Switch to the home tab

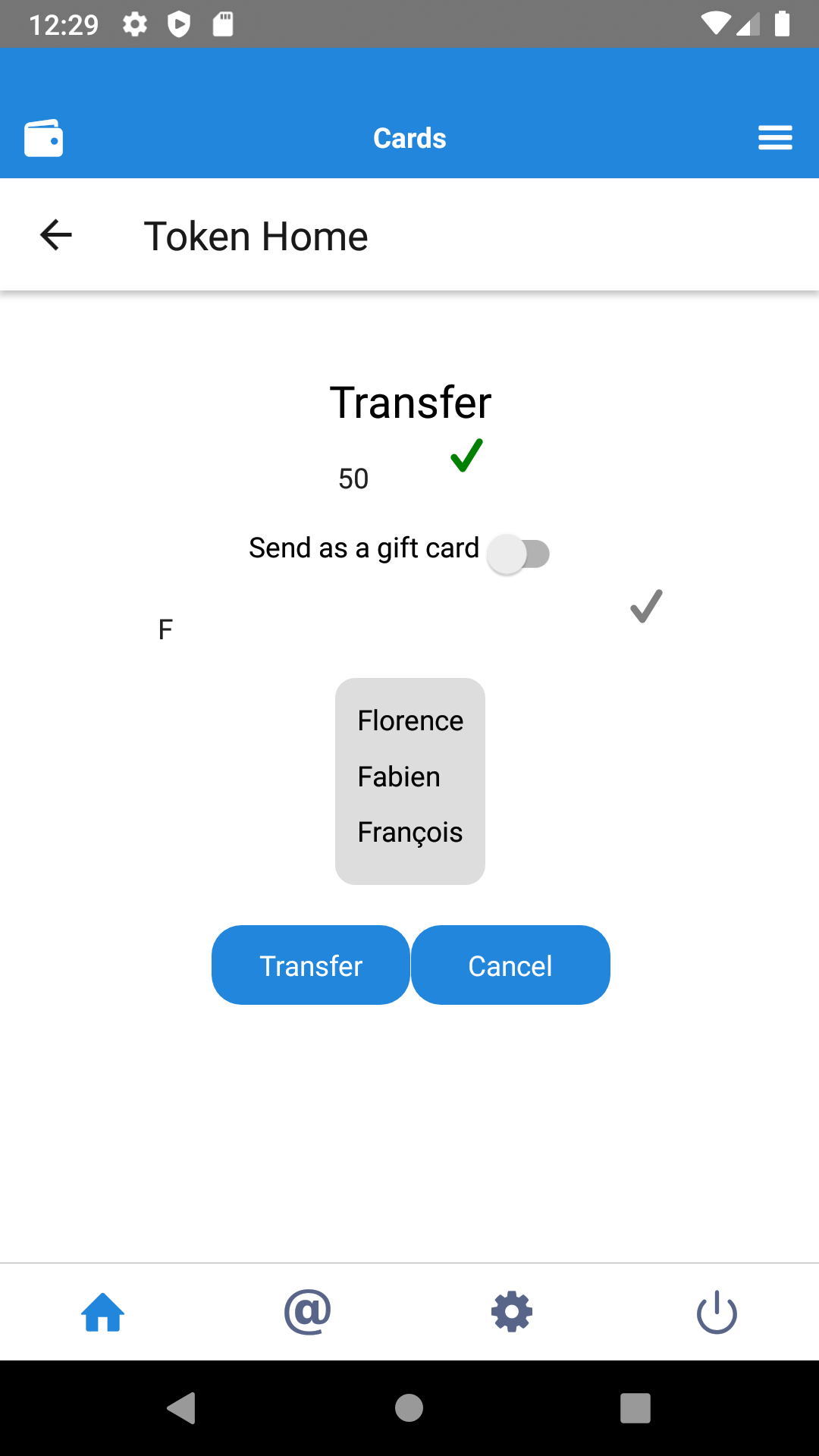(103, 1312)
